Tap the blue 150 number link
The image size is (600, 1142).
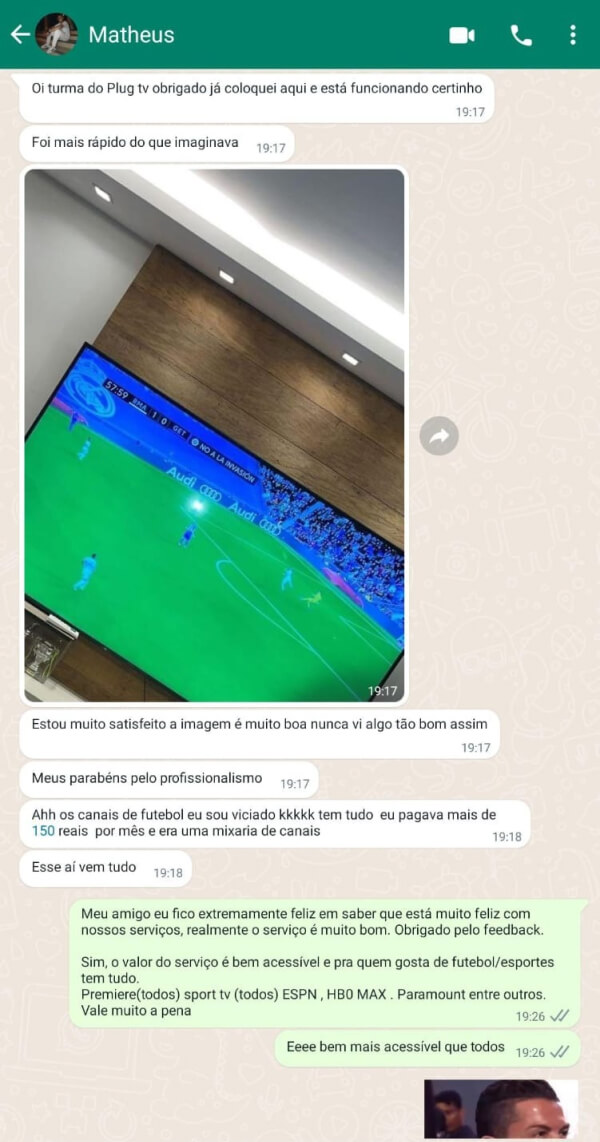click(43, 831)
